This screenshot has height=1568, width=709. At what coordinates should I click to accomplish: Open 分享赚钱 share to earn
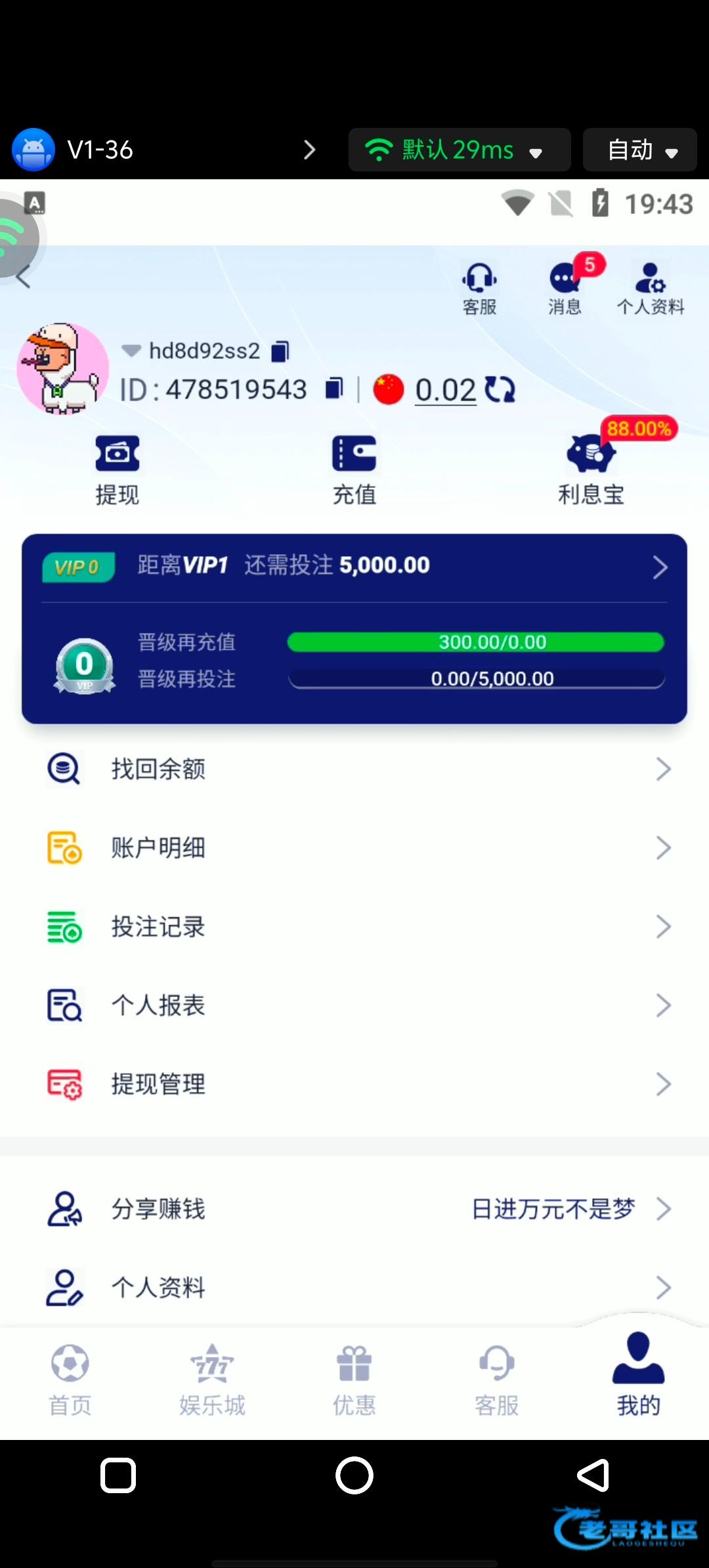click(x=354, y=1209)
